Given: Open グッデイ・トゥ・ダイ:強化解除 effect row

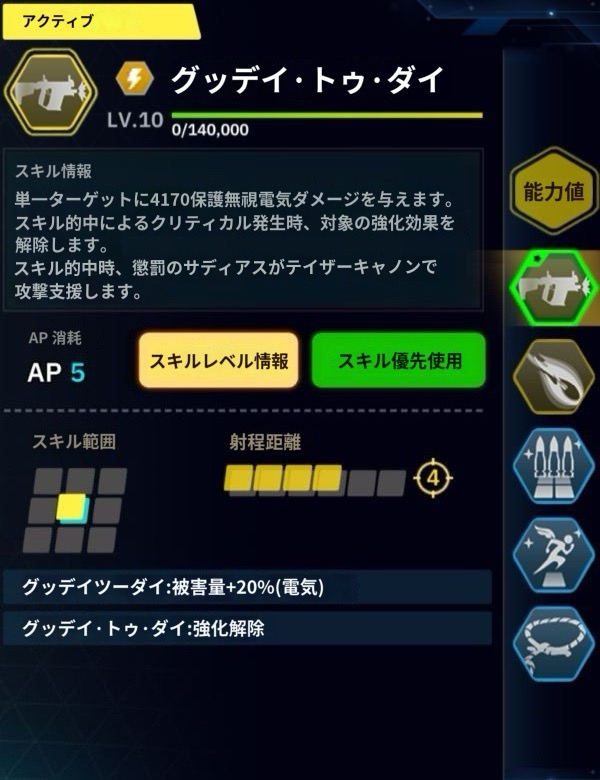Looking at the screenshot, I should (247, 629).
